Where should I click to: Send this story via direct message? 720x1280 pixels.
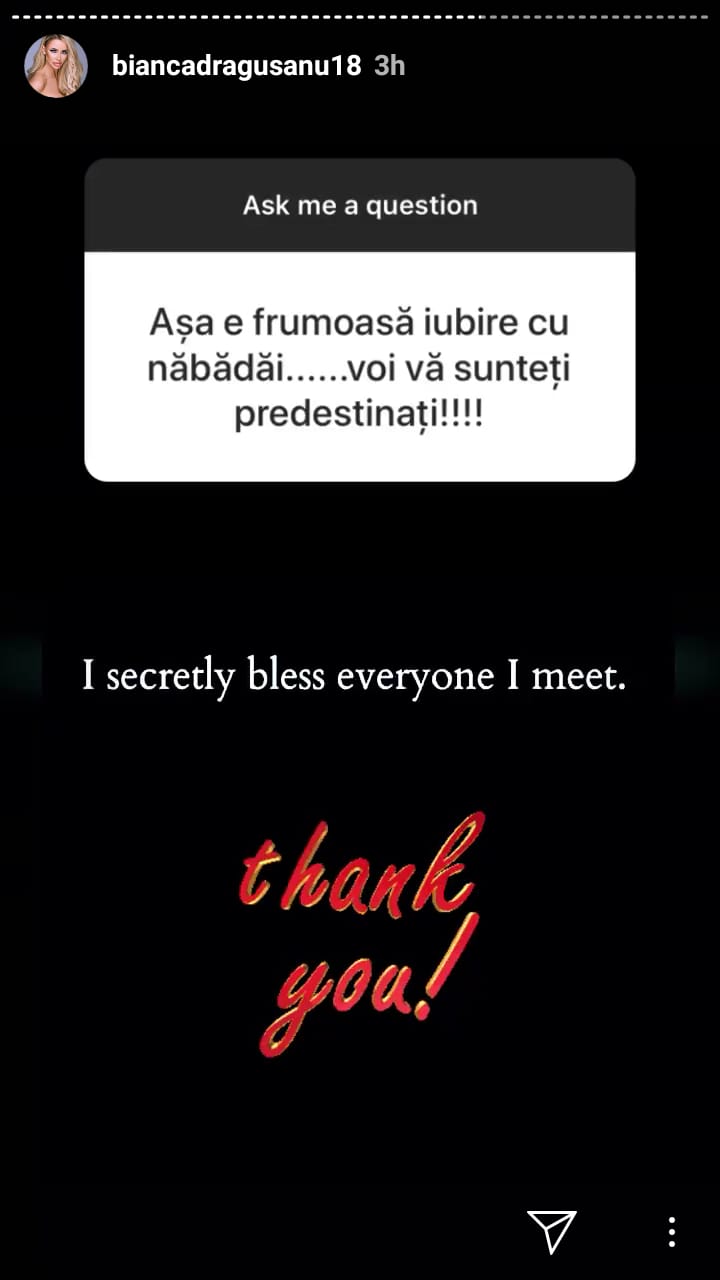(552, 1231)
